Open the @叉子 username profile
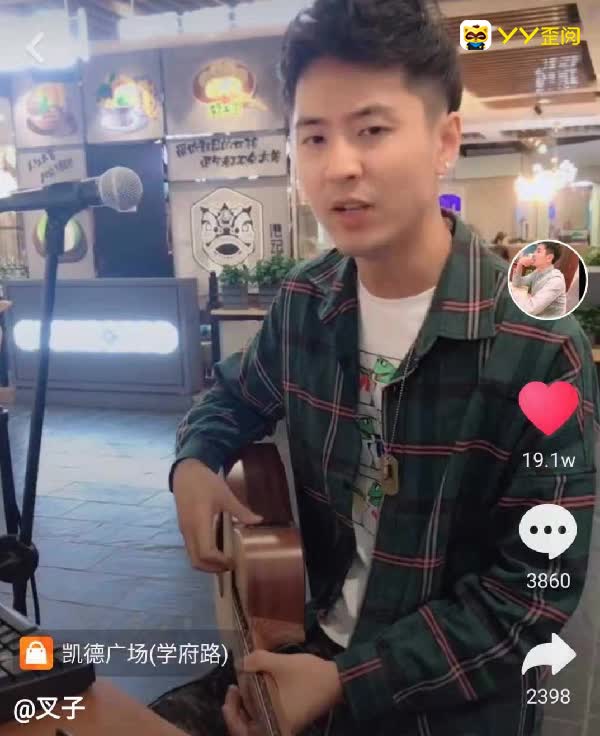 click(x=50, y=710)
